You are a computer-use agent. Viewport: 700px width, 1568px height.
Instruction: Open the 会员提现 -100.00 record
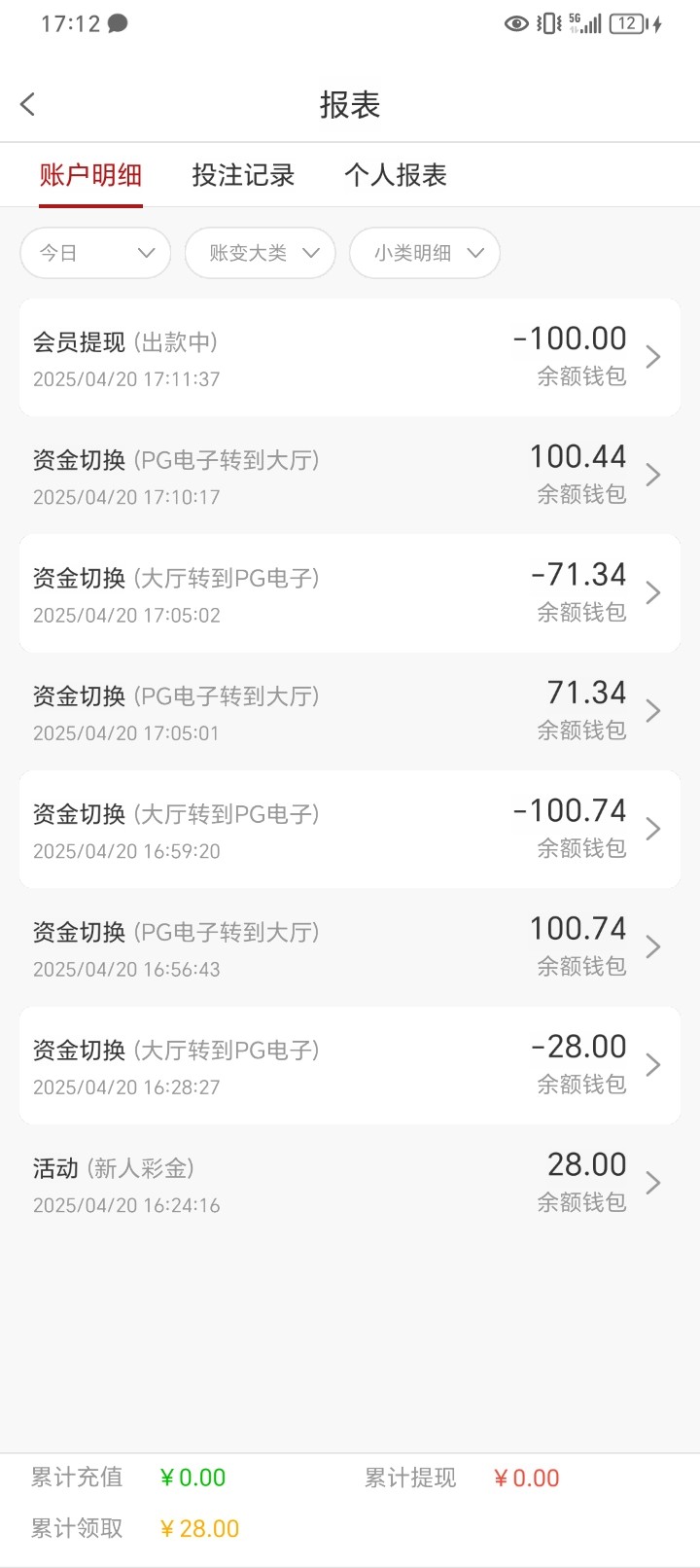tap(350, 357)
